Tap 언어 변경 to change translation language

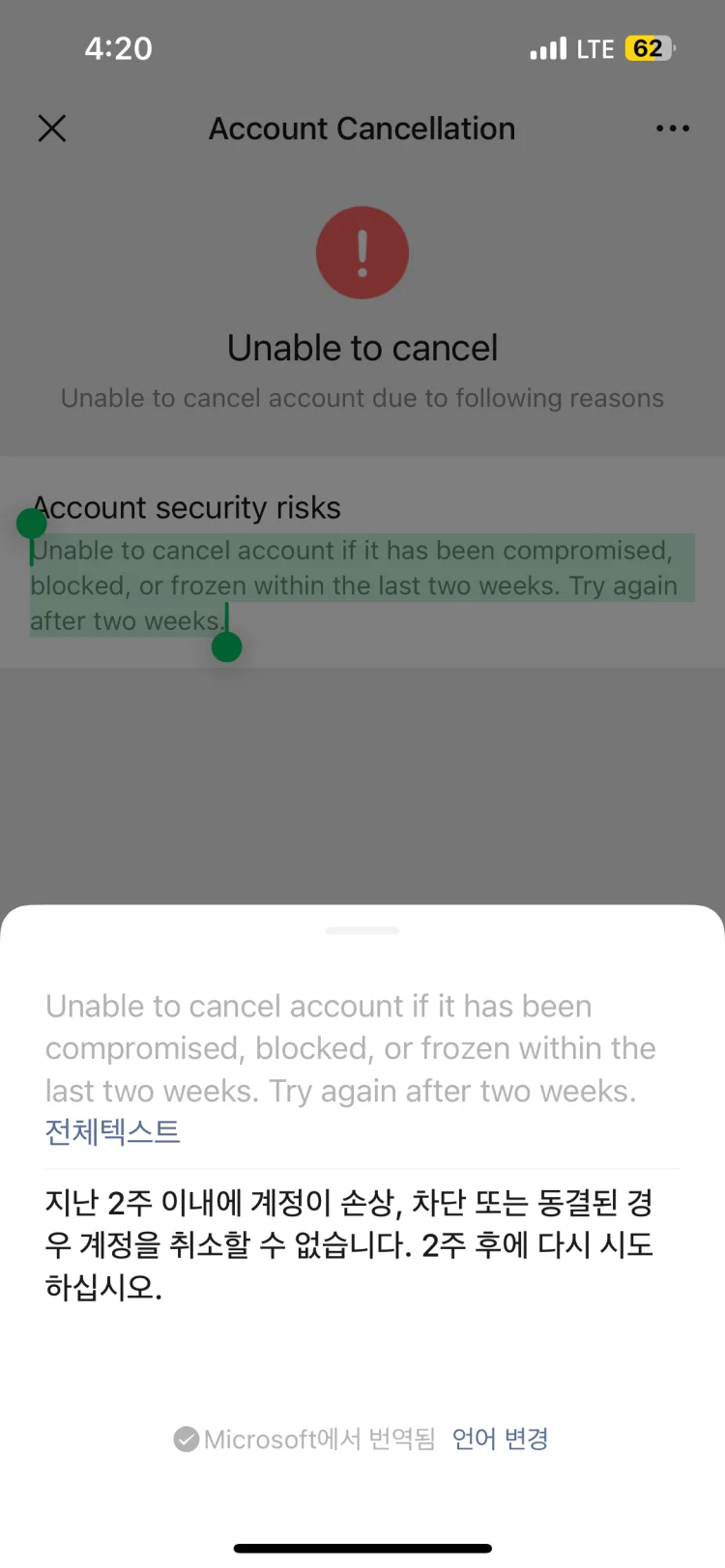click(500, 1439)
